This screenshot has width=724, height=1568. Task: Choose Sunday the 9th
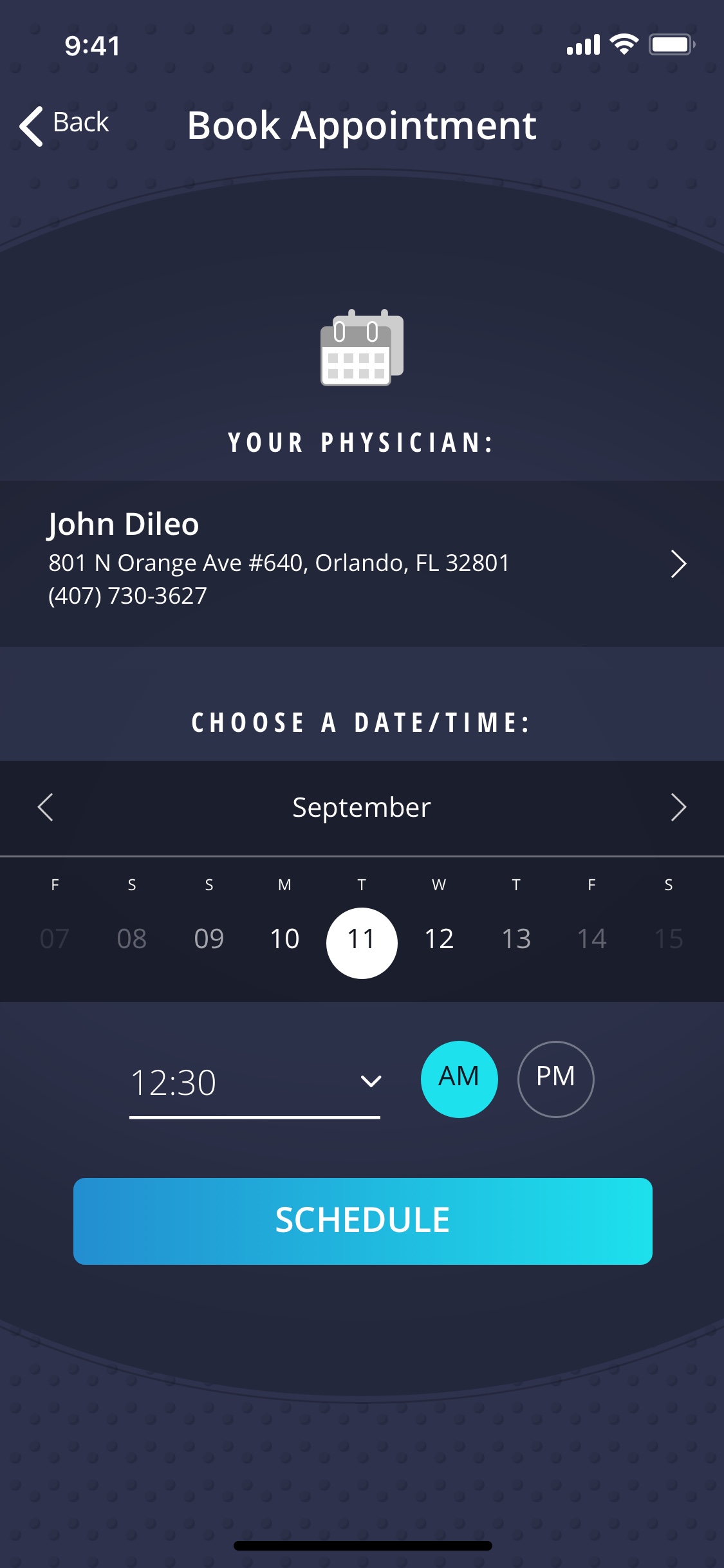tap(209, 939)
